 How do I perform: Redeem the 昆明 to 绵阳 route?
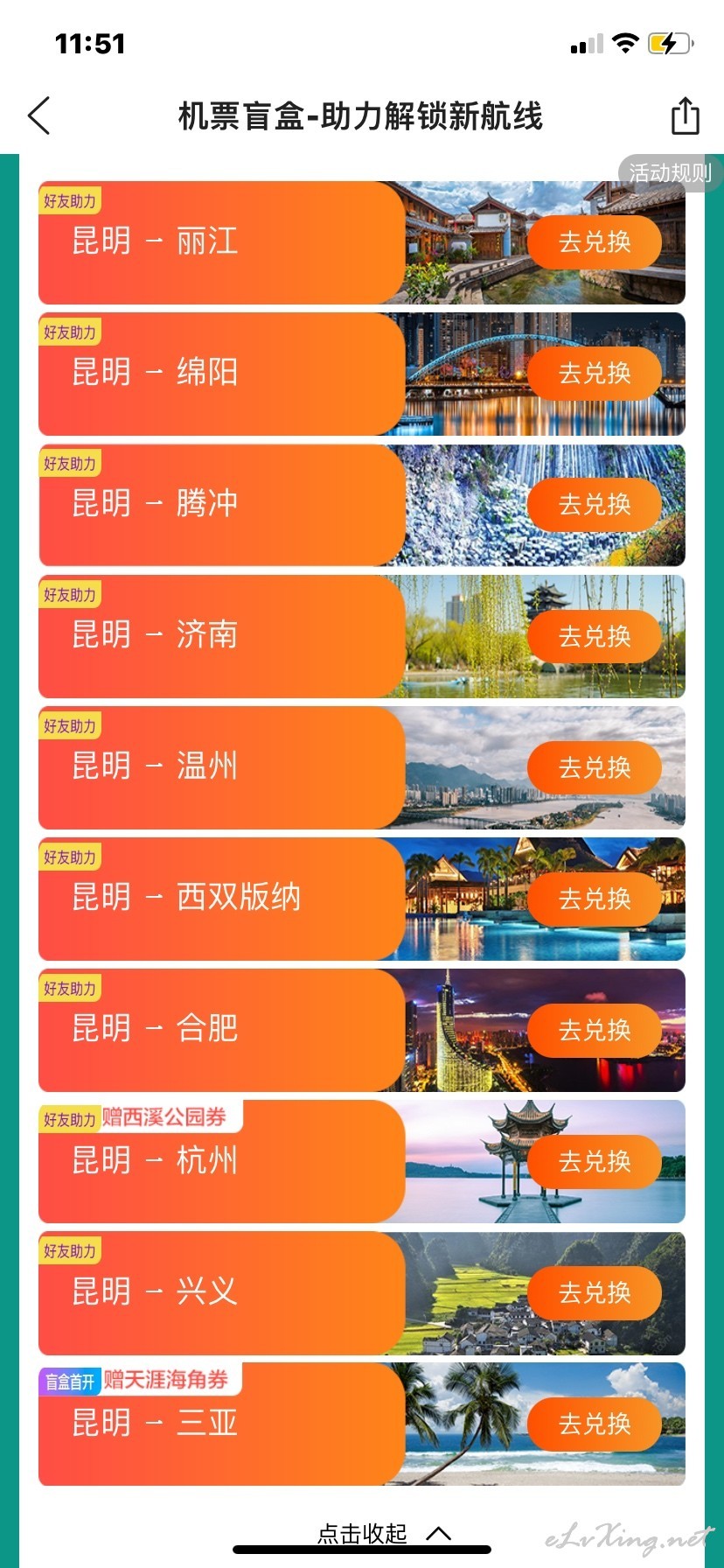(595, 374)
